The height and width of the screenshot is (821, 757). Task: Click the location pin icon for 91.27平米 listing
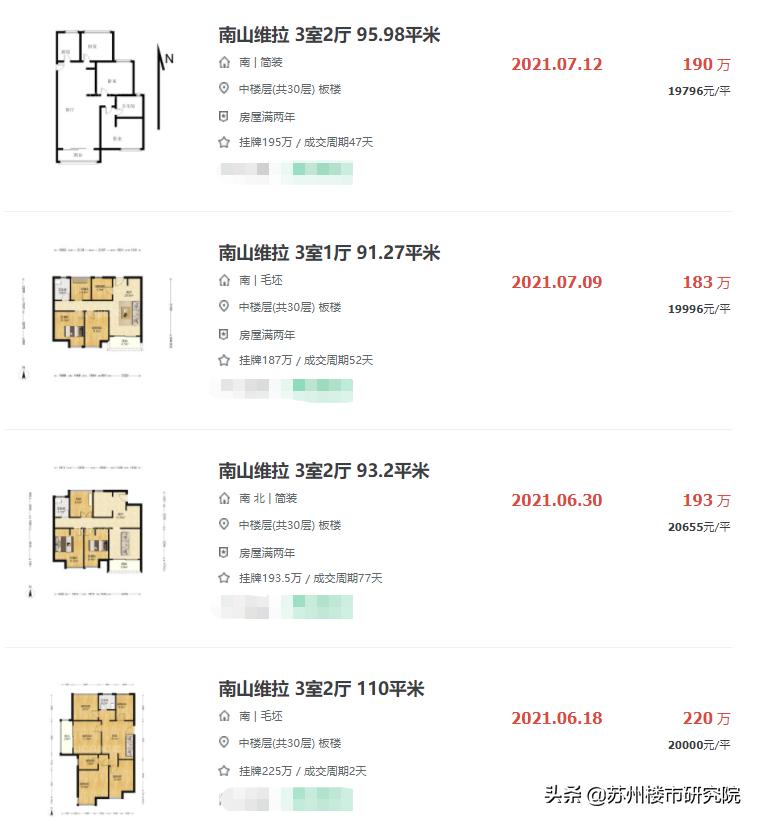coord(222,307)
